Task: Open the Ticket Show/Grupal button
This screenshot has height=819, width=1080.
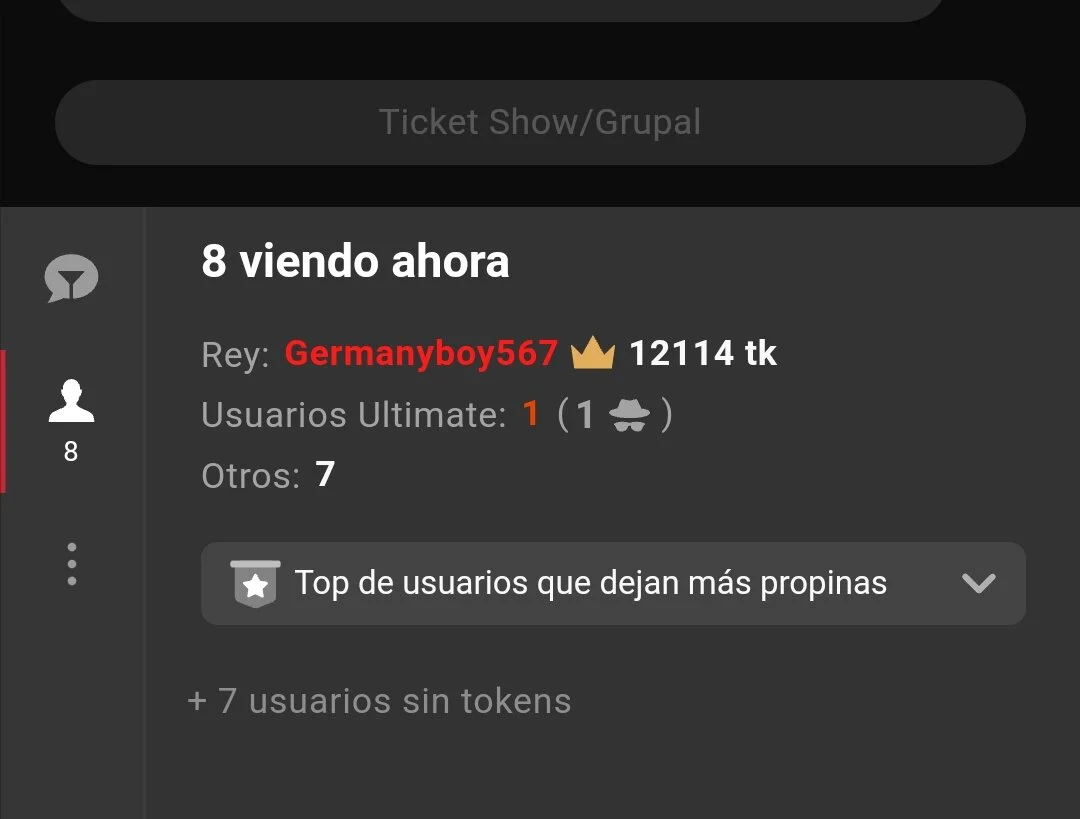Action: pyautogui.click(x=540, y=122)
